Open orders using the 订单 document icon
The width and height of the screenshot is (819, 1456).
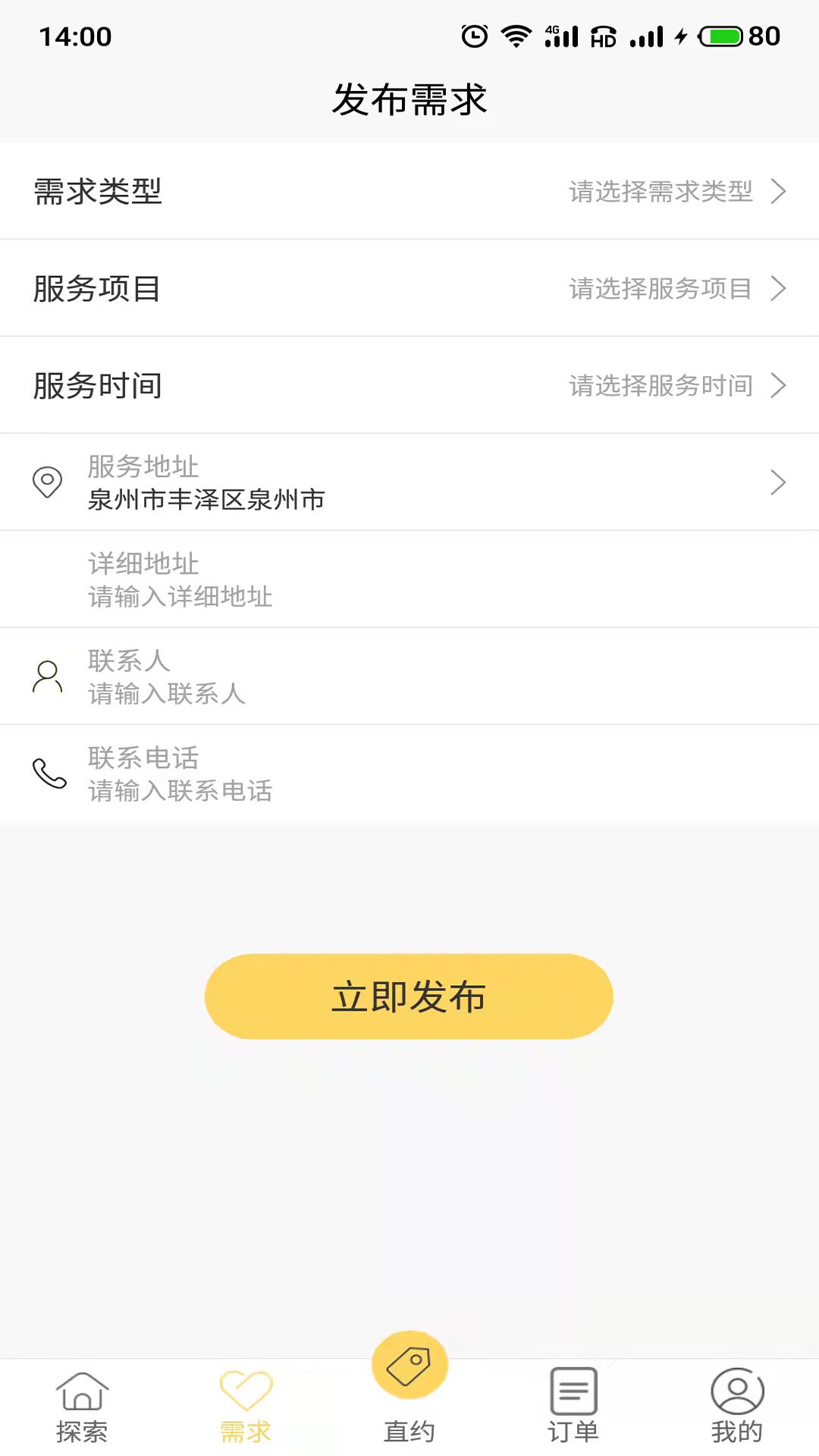(x=573, y=1390)
